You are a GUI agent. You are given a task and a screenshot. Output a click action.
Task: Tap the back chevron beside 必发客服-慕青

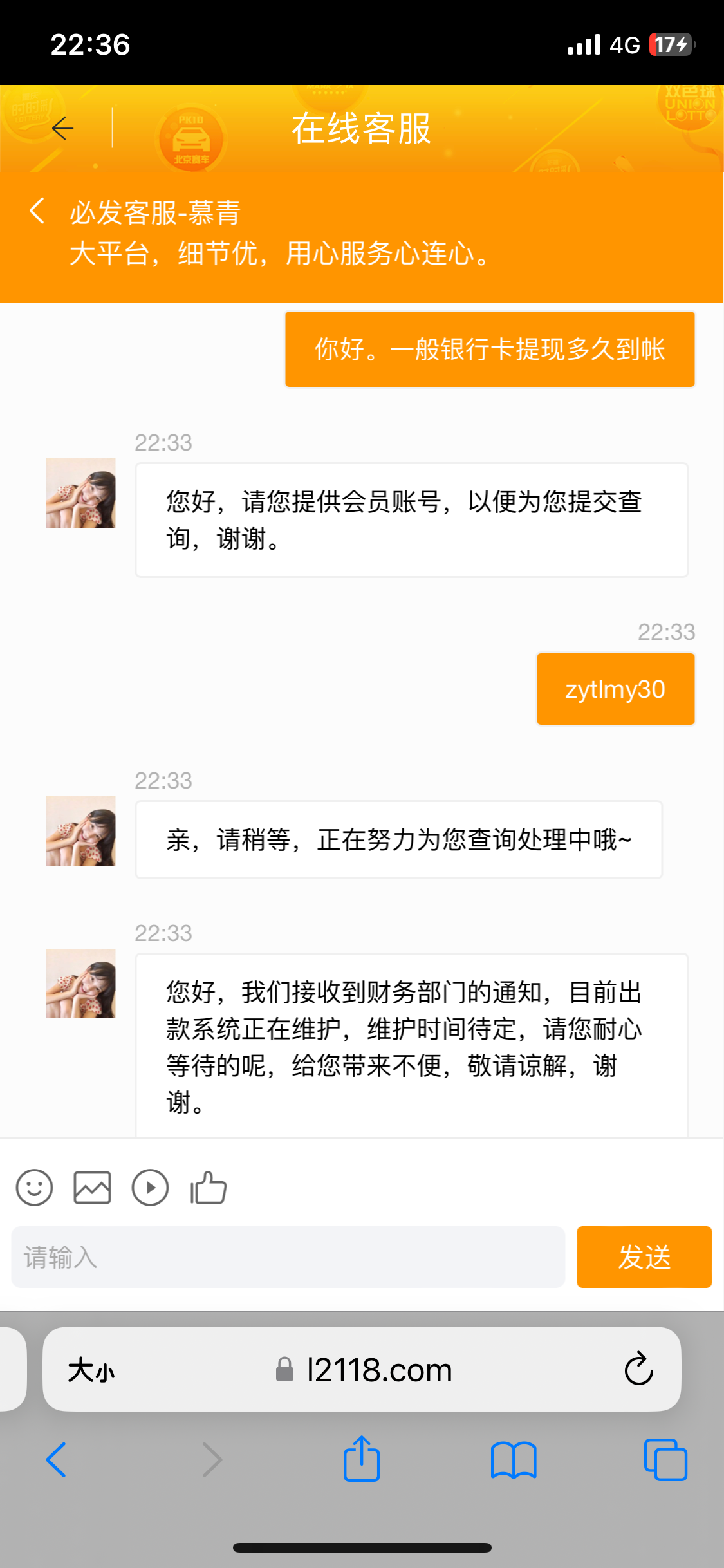pos(37,211)
